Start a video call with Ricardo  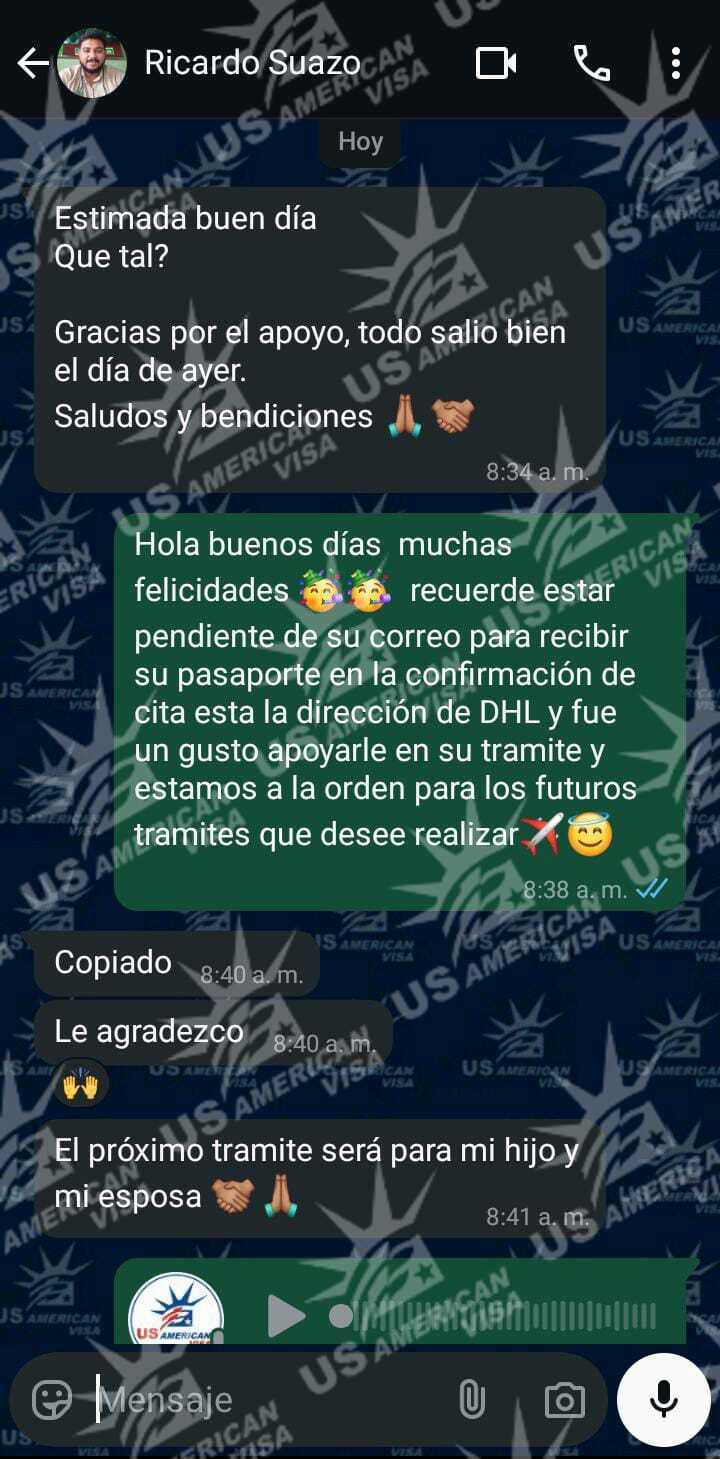click(495, 64)
